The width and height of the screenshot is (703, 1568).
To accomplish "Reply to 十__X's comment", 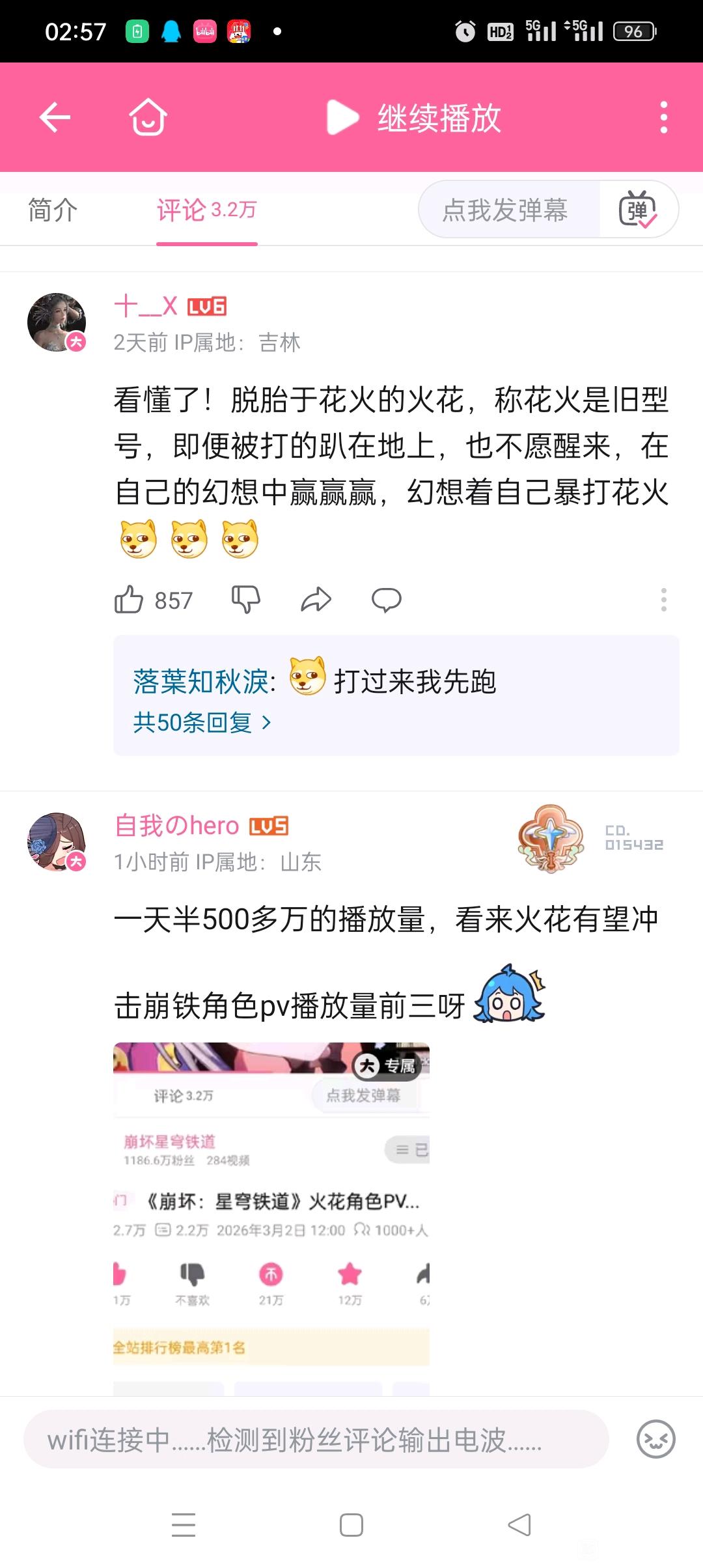I will click(x=387, y=600).
